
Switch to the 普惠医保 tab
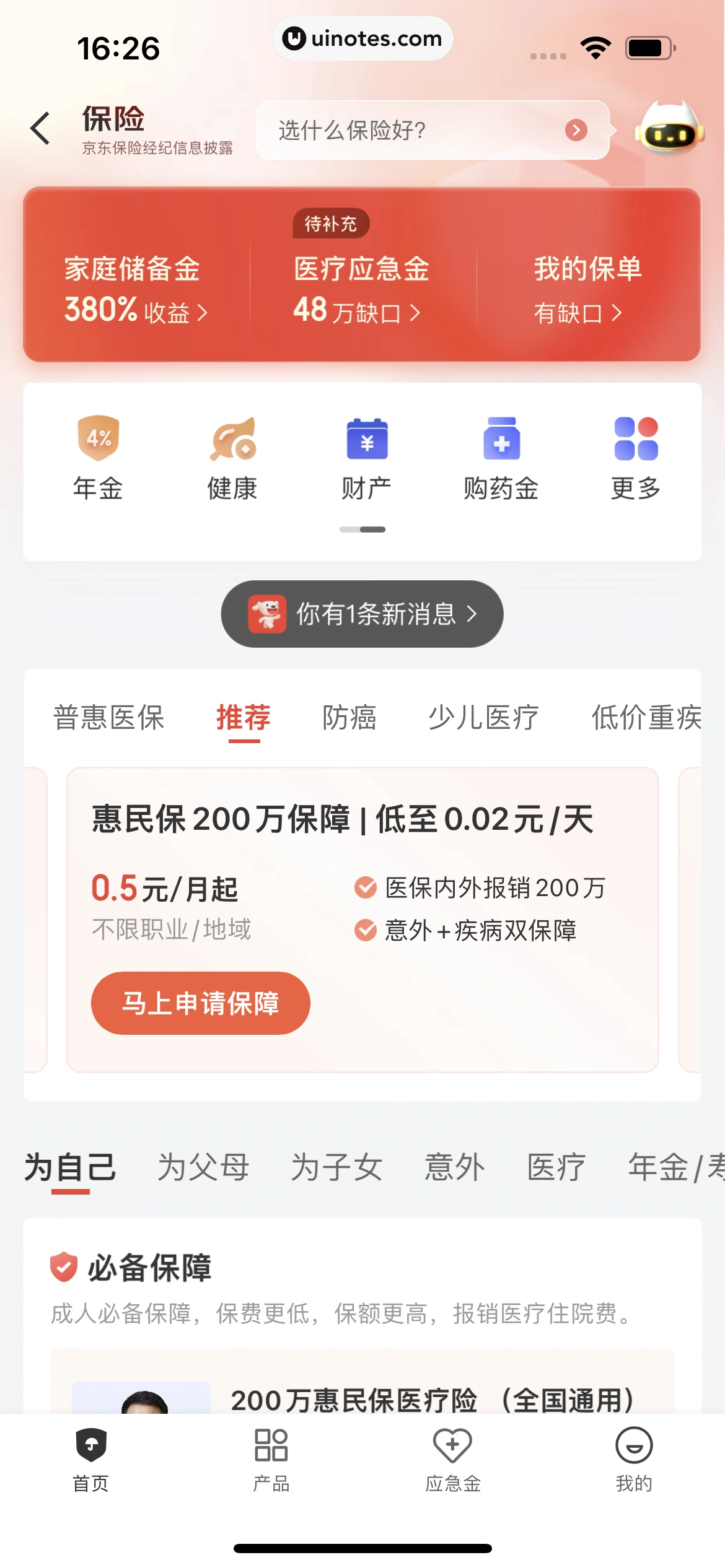pyautogui.click(x=109, y=718)
